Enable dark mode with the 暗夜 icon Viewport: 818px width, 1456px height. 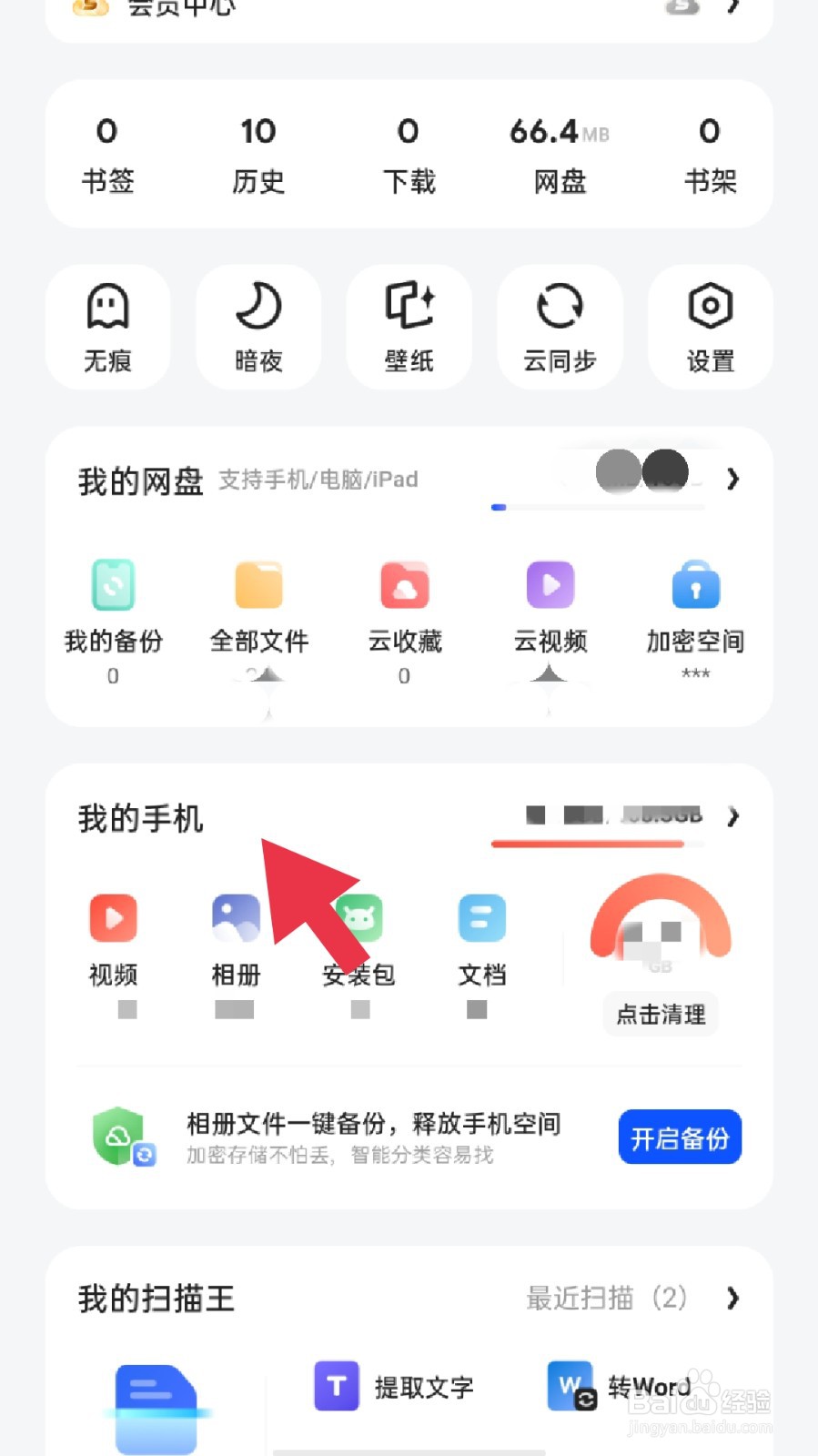(258, 326)
